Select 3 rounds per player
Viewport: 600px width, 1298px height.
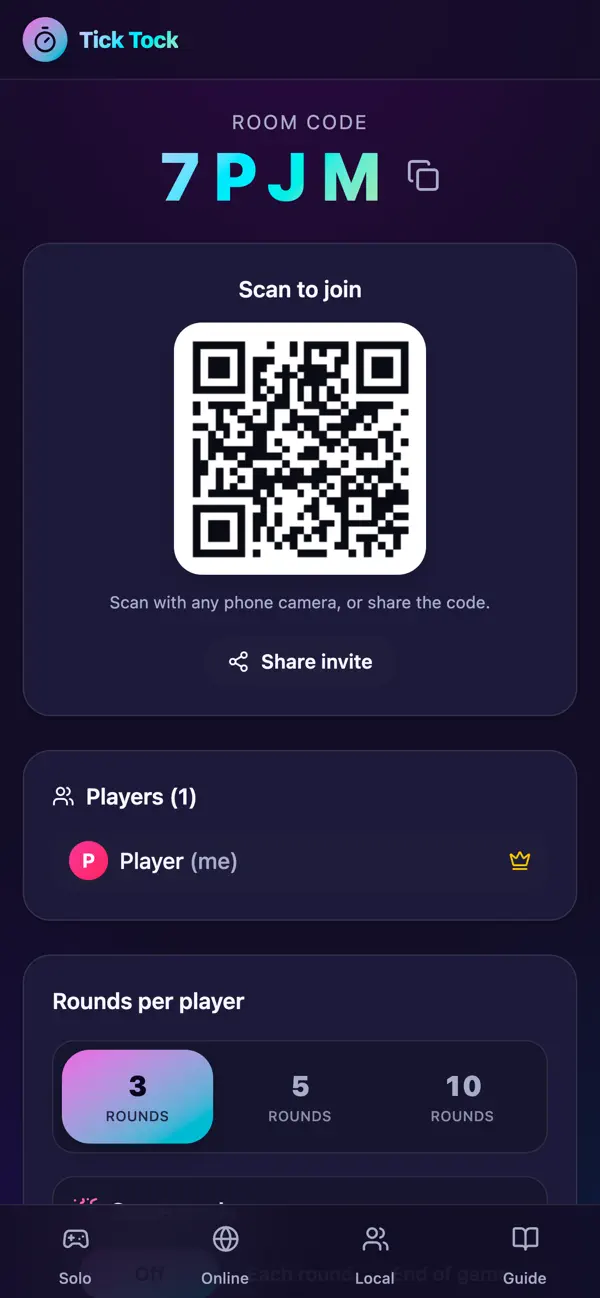(138, 1097)
